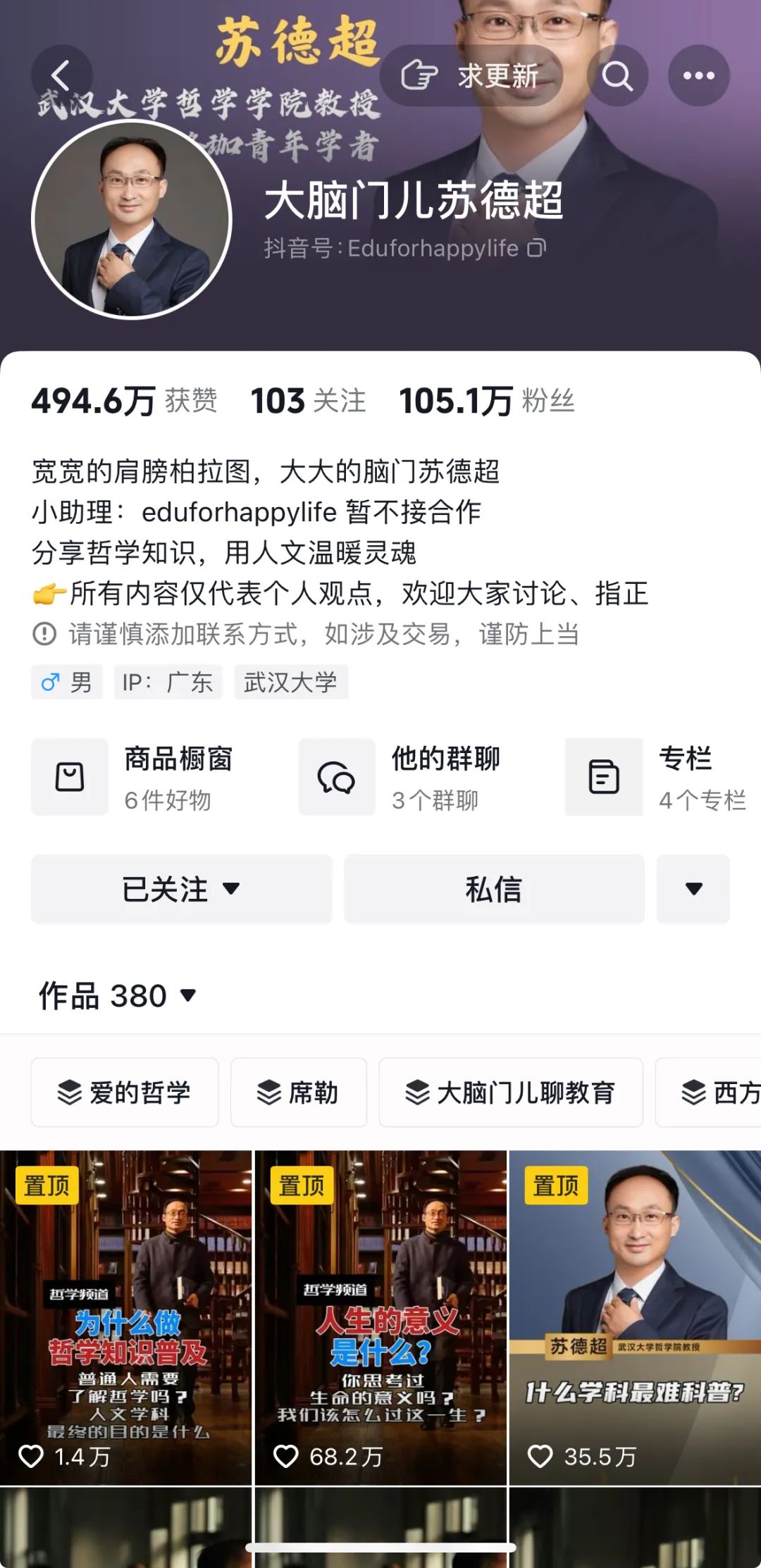Tap the 求更新 button
This screenshot has width=761, height=1568.
471,75
